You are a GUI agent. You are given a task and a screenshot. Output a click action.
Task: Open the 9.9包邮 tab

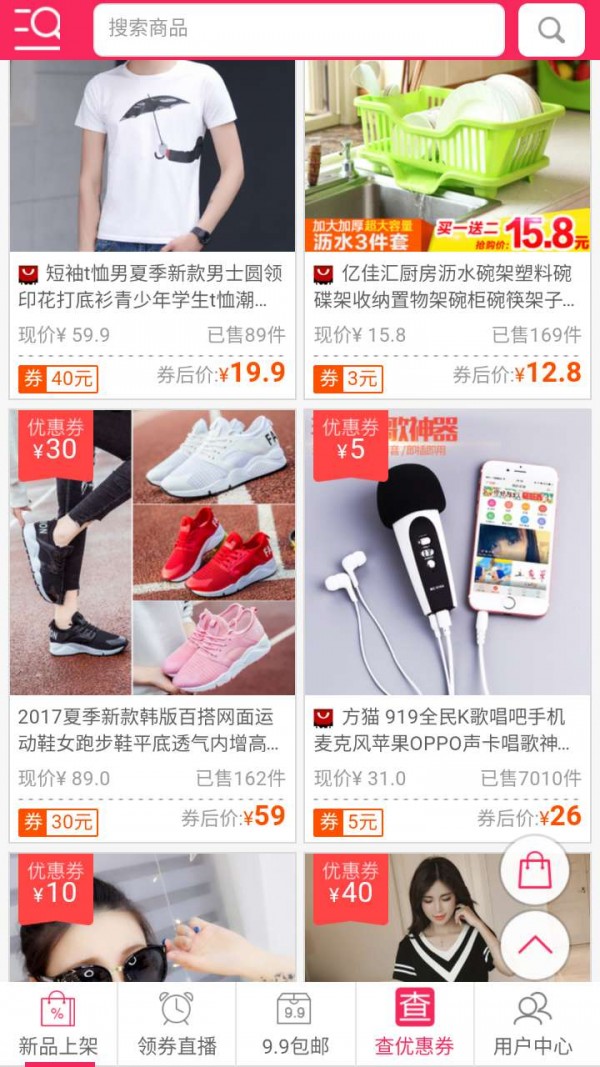296,1024
